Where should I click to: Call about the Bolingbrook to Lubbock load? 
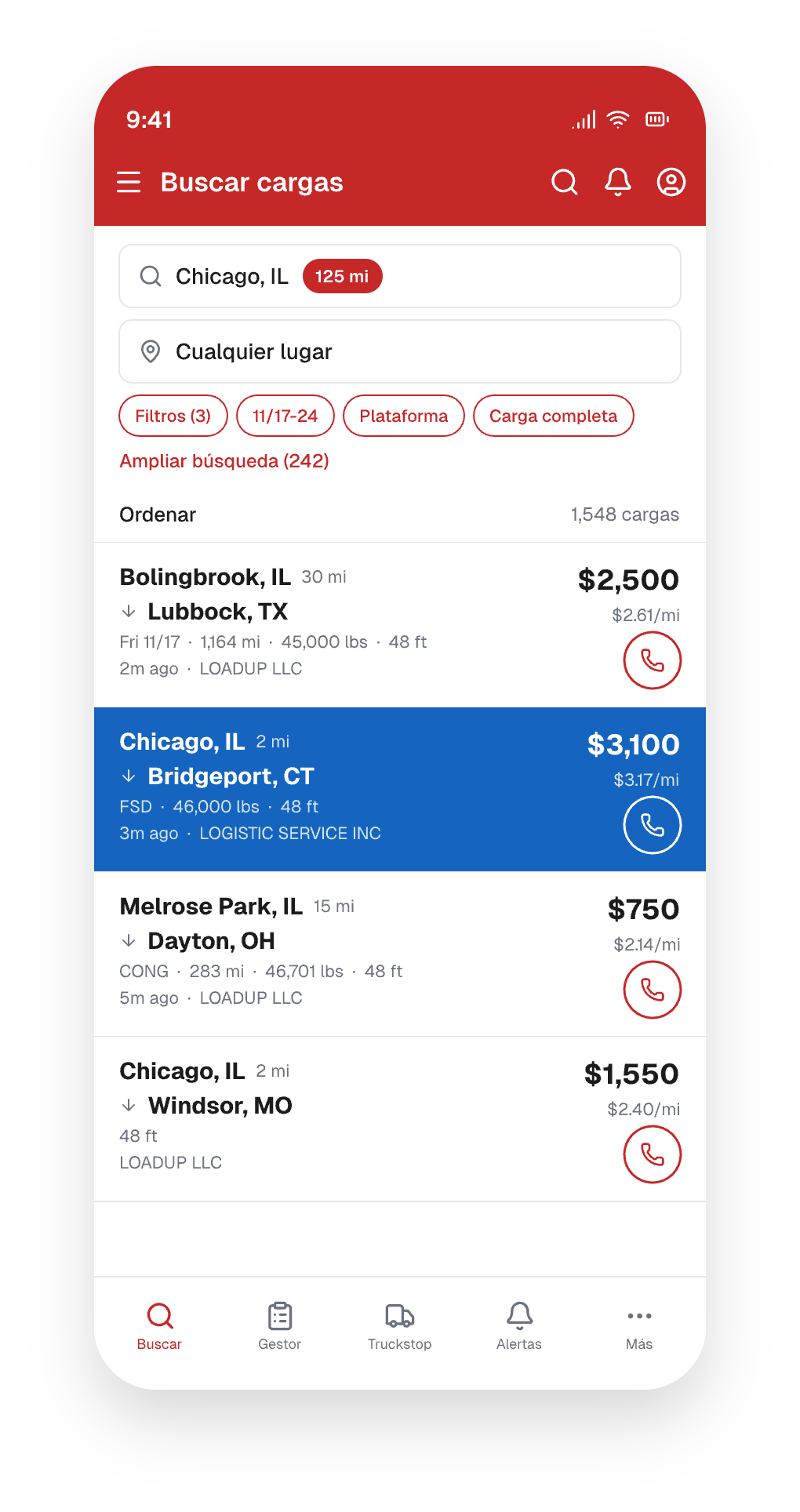click(x=653, y=660)
